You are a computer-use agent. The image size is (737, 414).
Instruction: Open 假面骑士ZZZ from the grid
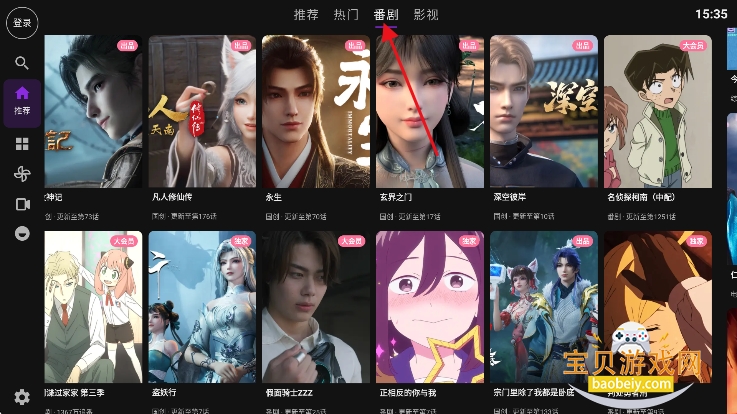[x=315, y=310]
